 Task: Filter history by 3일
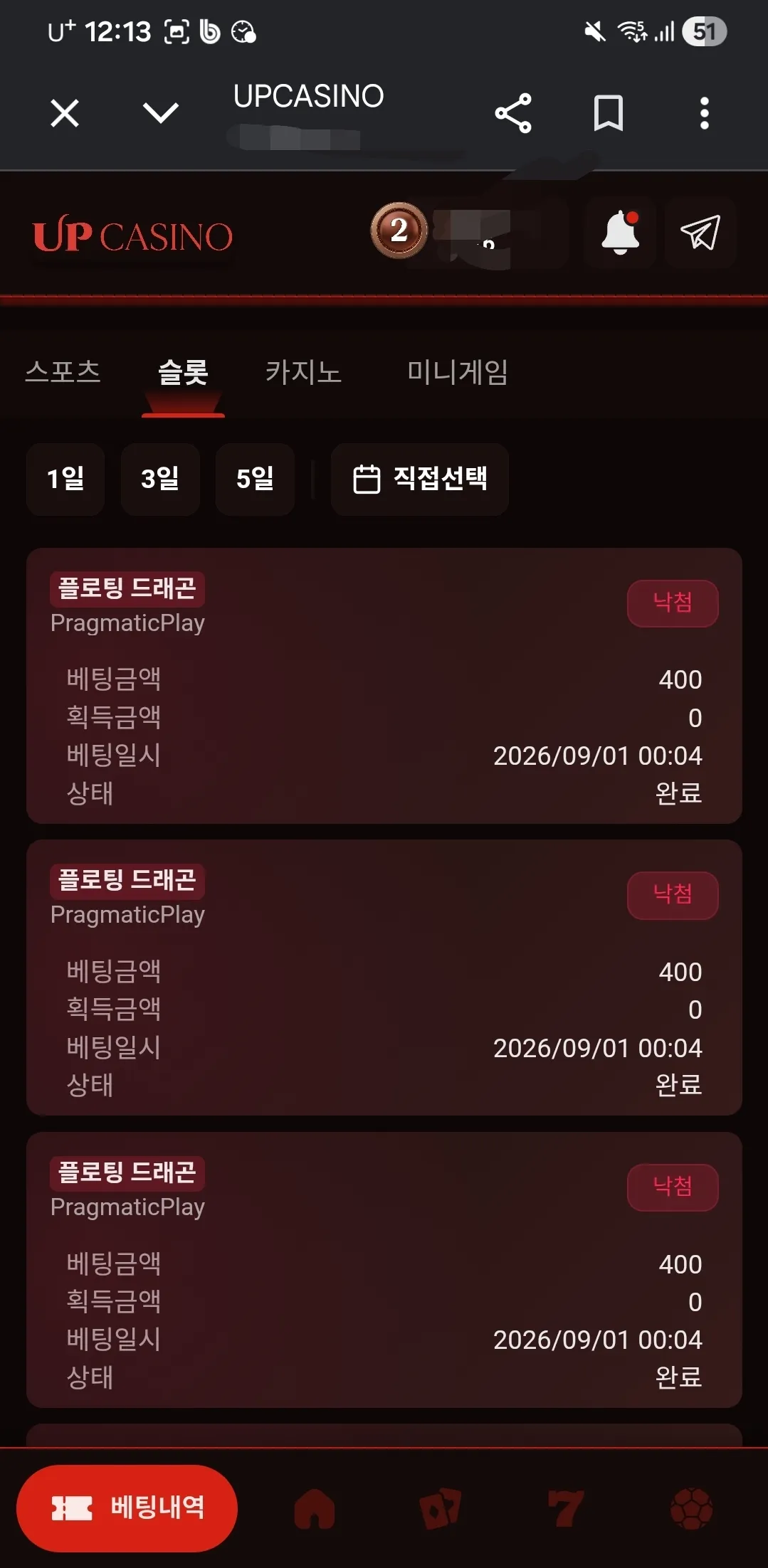click(160, 479)
